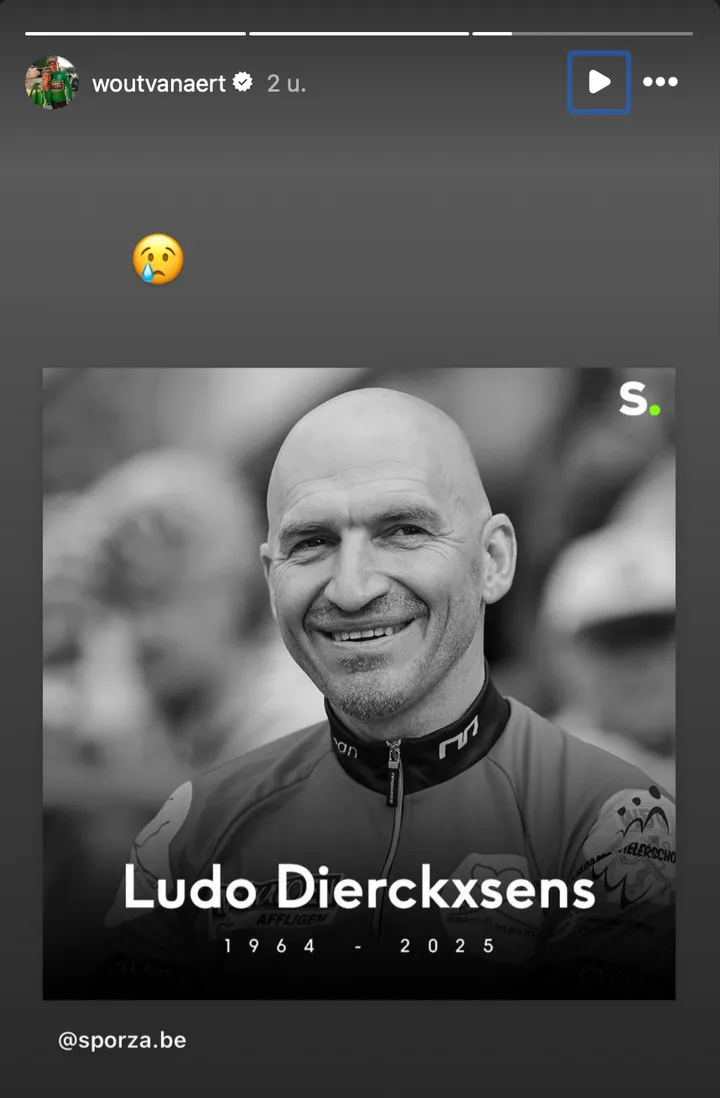Open the shared Ludo Dierckxsens post
This screenshot has height=1098, width=720.
tap(359, 683)
